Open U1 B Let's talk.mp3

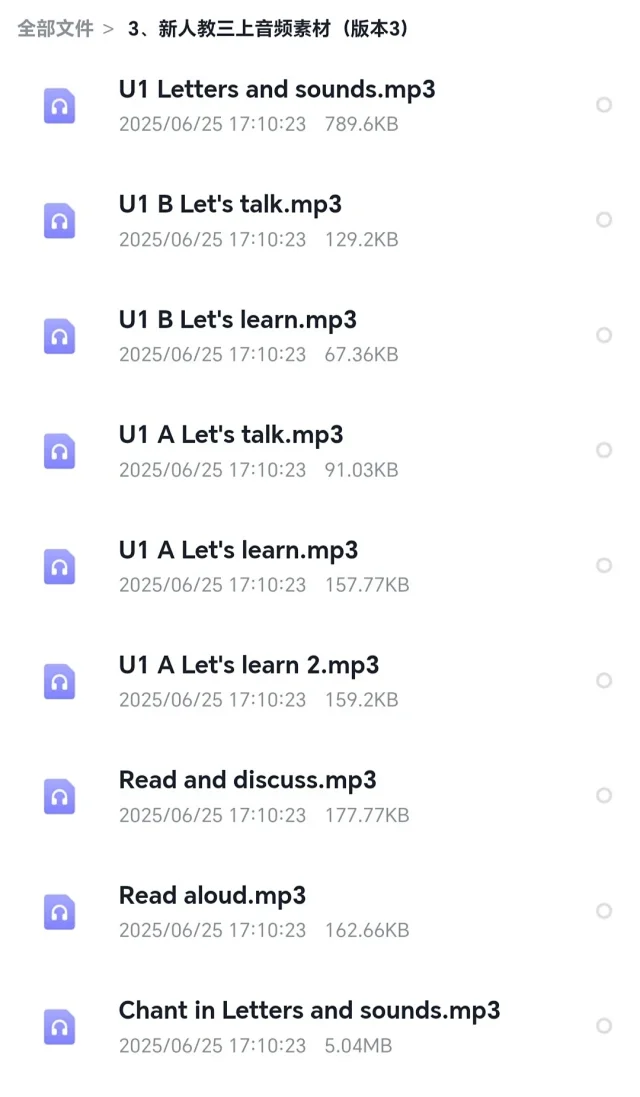320,221
